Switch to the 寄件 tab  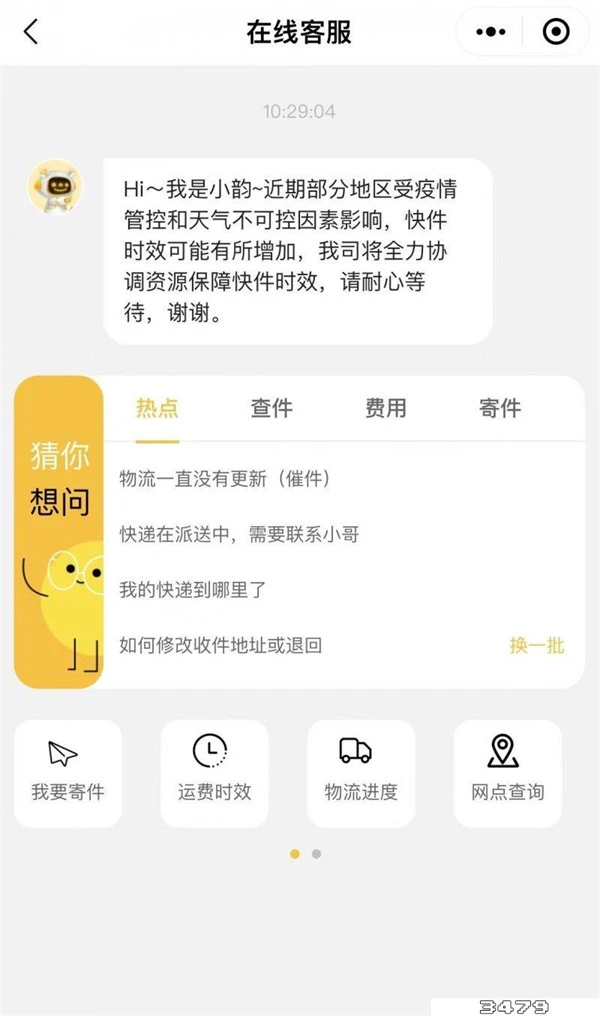[500, 408]
